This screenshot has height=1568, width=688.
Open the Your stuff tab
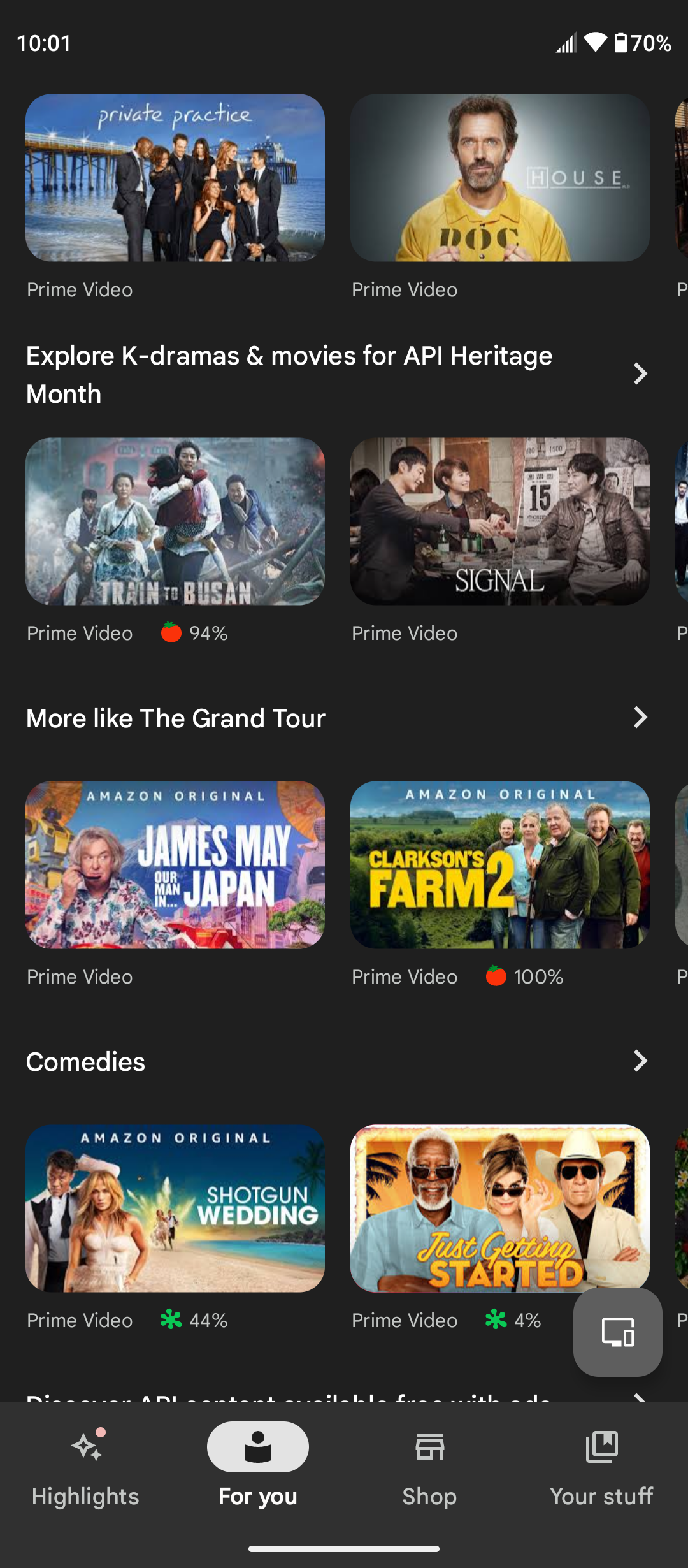coord(602,1466)
